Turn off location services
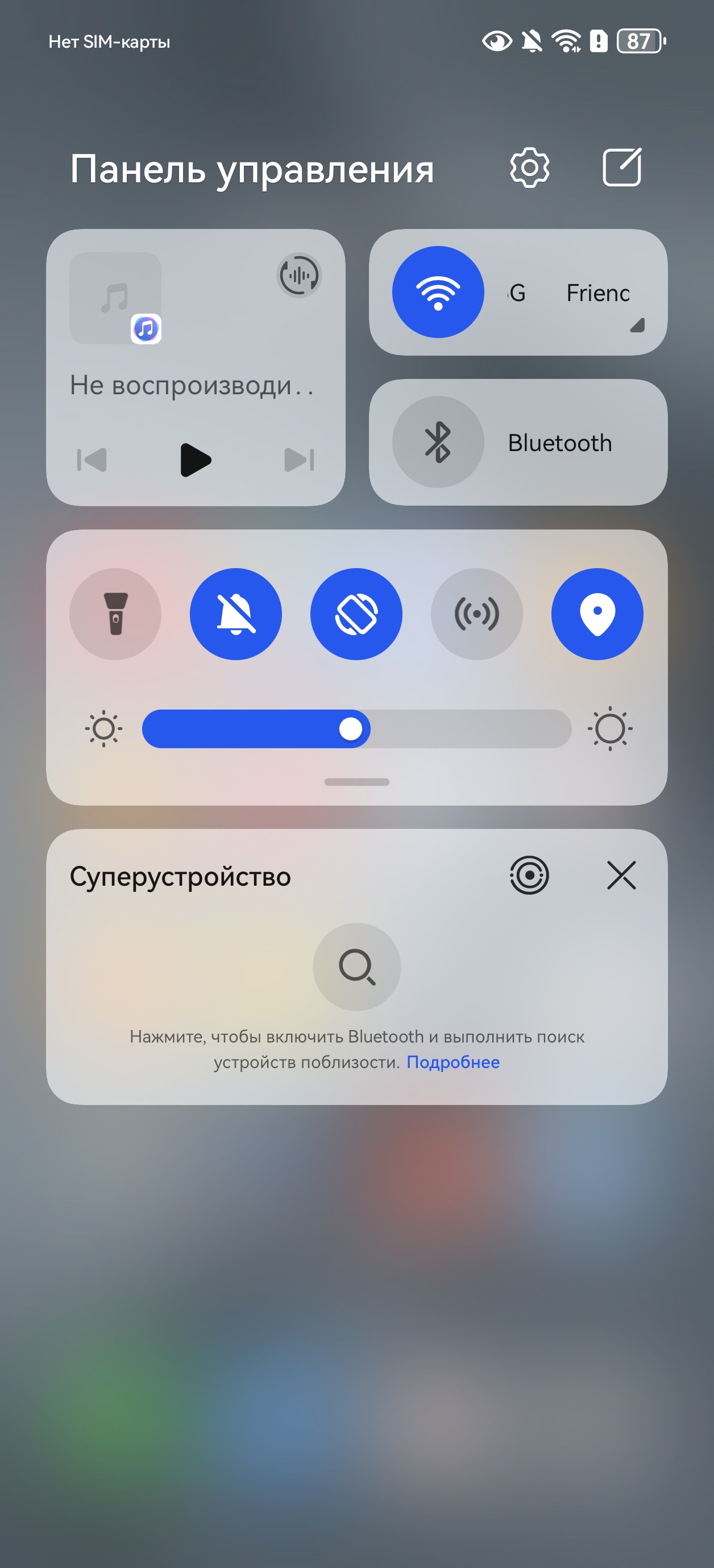 coord(597,614)
